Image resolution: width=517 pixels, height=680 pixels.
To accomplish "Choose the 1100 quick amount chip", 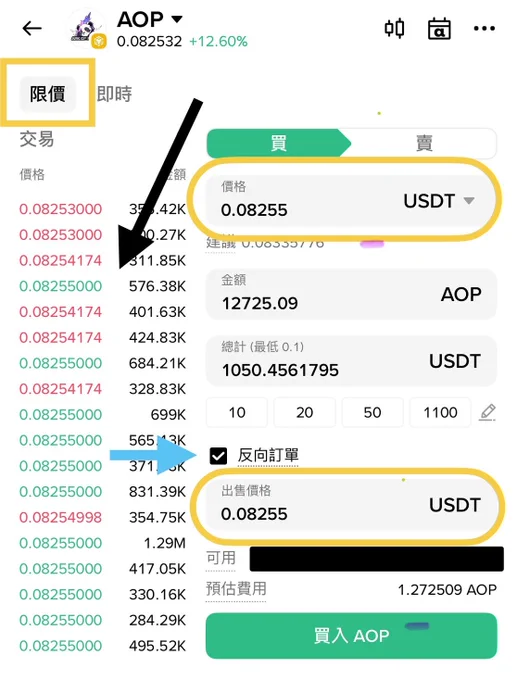I will (x=440, y=412).
